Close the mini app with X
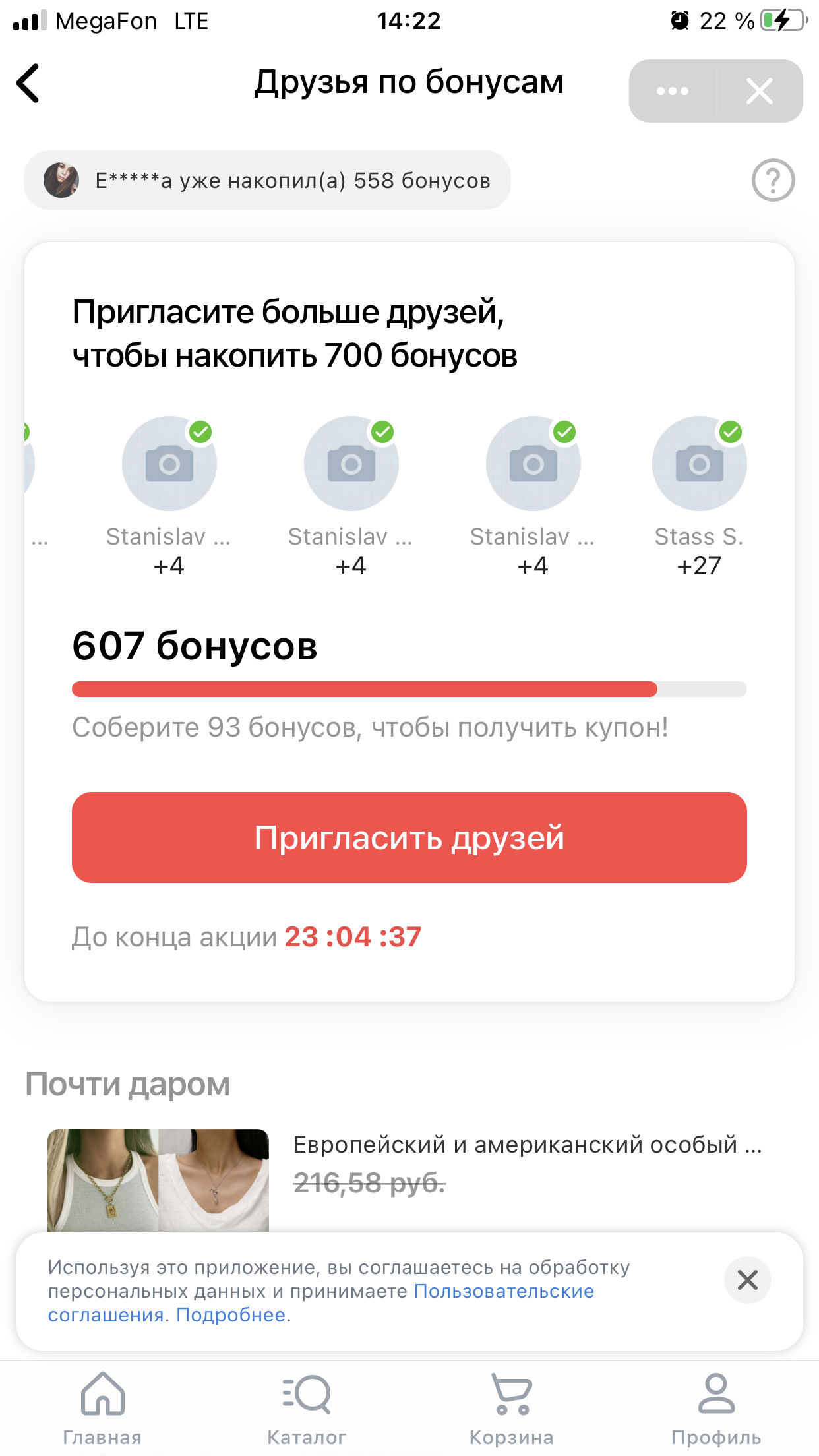 760,91
